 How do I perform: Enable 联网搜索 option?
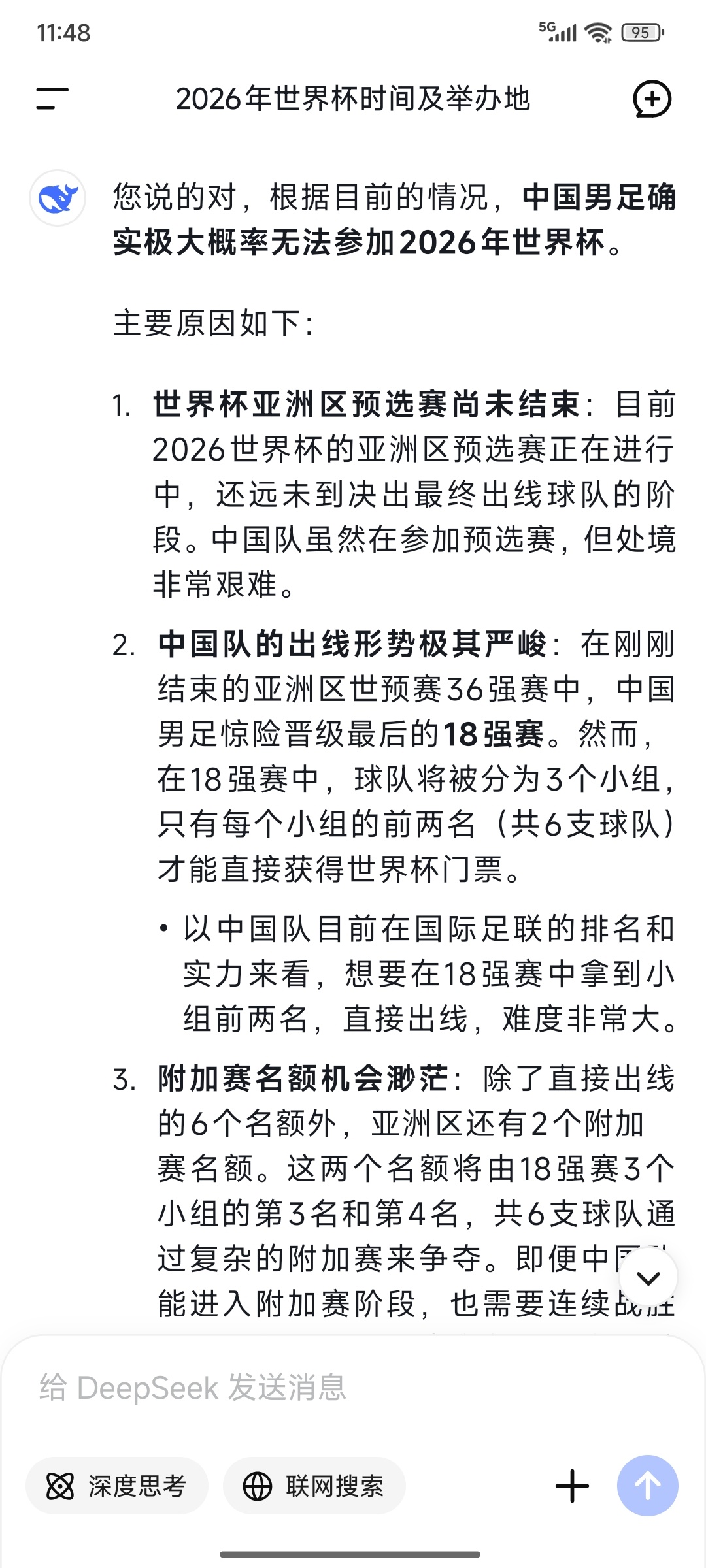[314, 1486]
